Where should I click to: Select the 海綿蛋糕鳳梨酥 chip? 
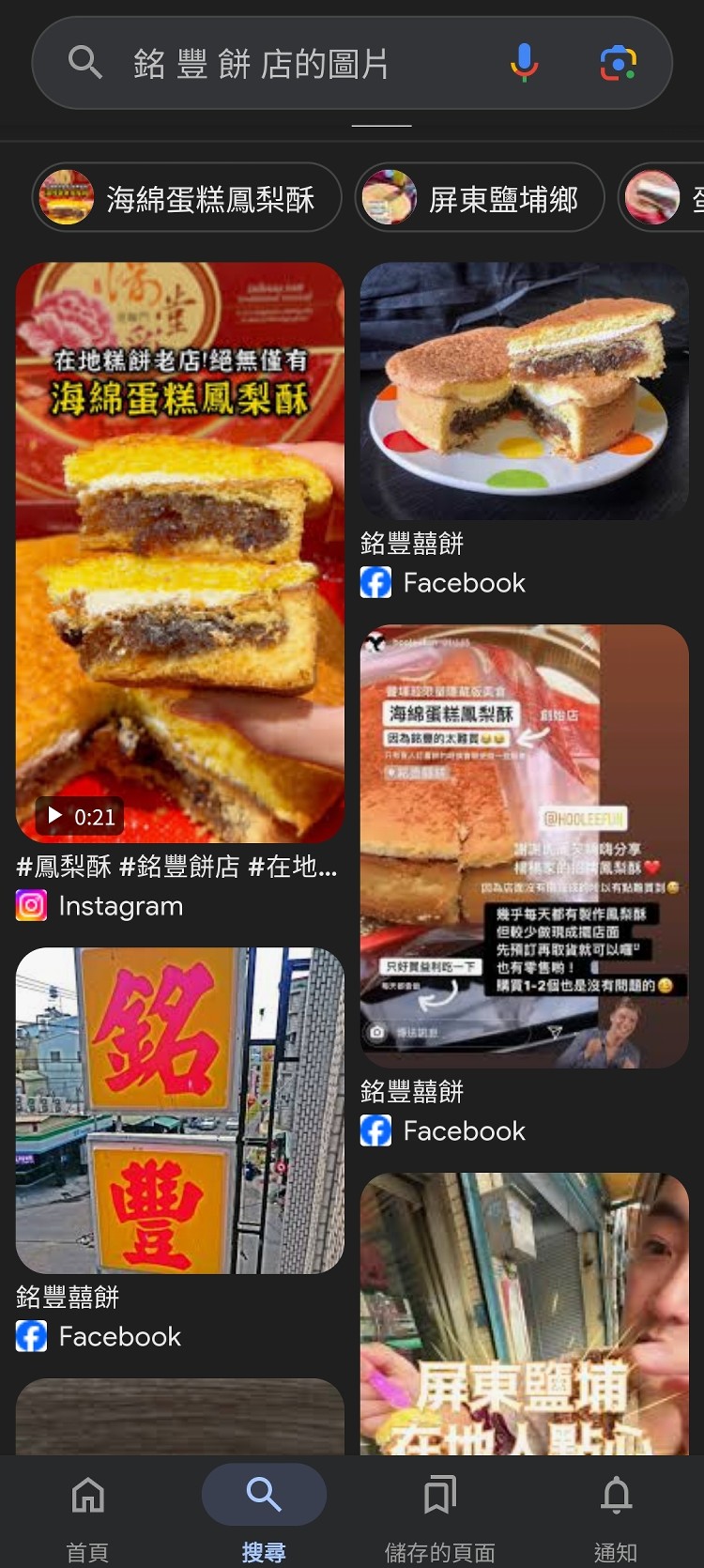point(188,198)
